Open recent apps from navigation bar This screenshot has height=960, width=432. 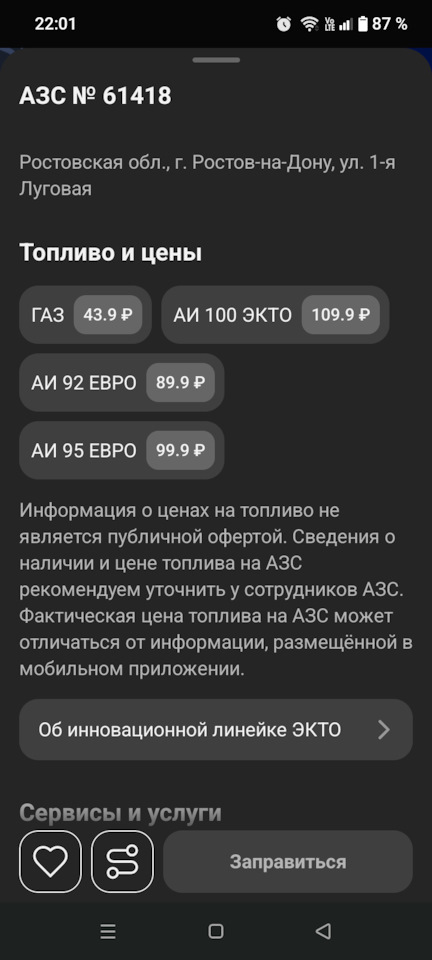(108, 931)
